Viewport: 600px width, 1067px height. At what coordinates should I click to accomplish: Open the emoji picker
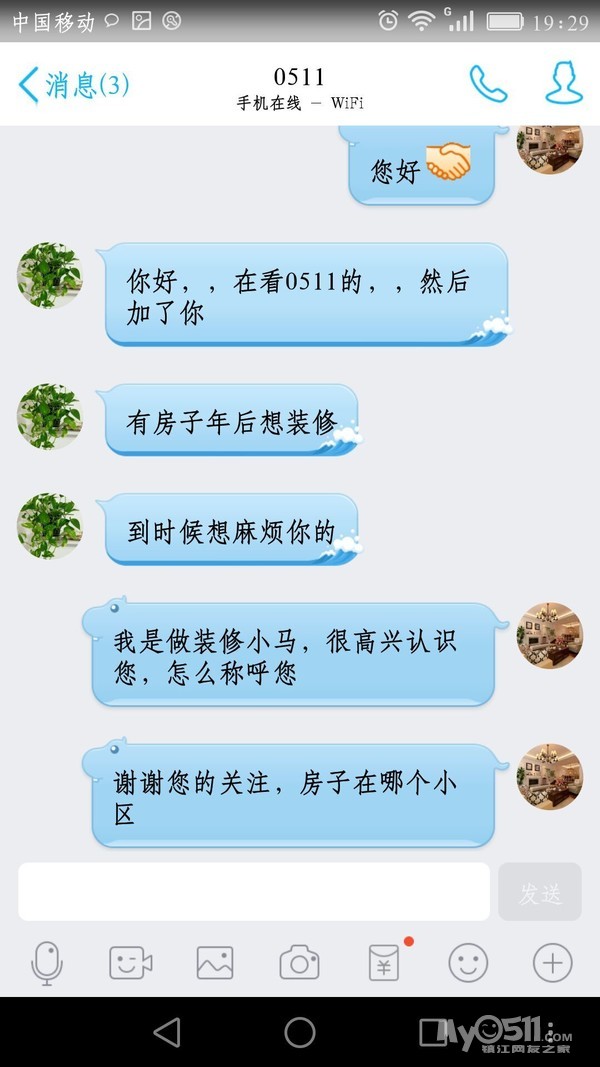[x=468, y=963]
